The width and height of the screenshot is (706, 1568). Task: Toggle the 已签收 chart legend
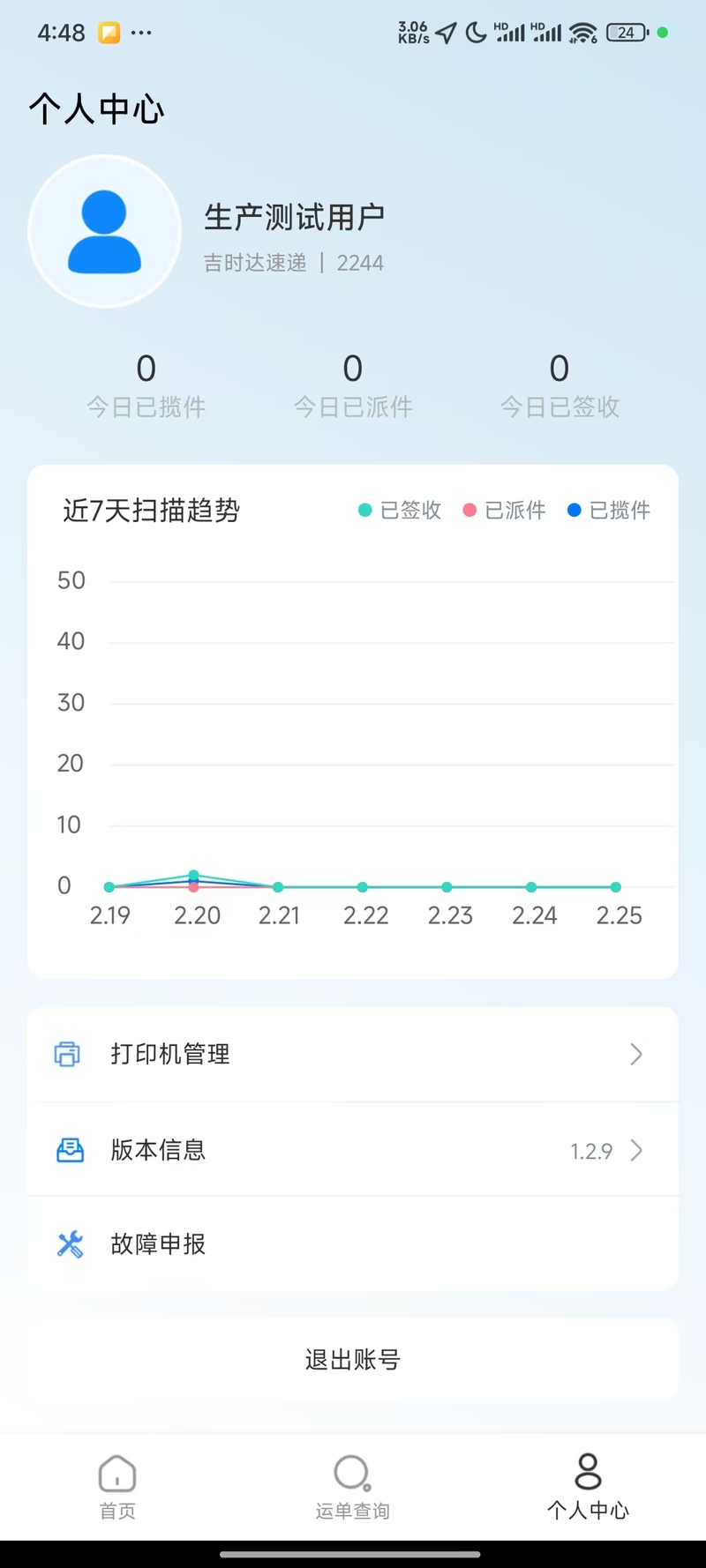[x=400, y=510]
